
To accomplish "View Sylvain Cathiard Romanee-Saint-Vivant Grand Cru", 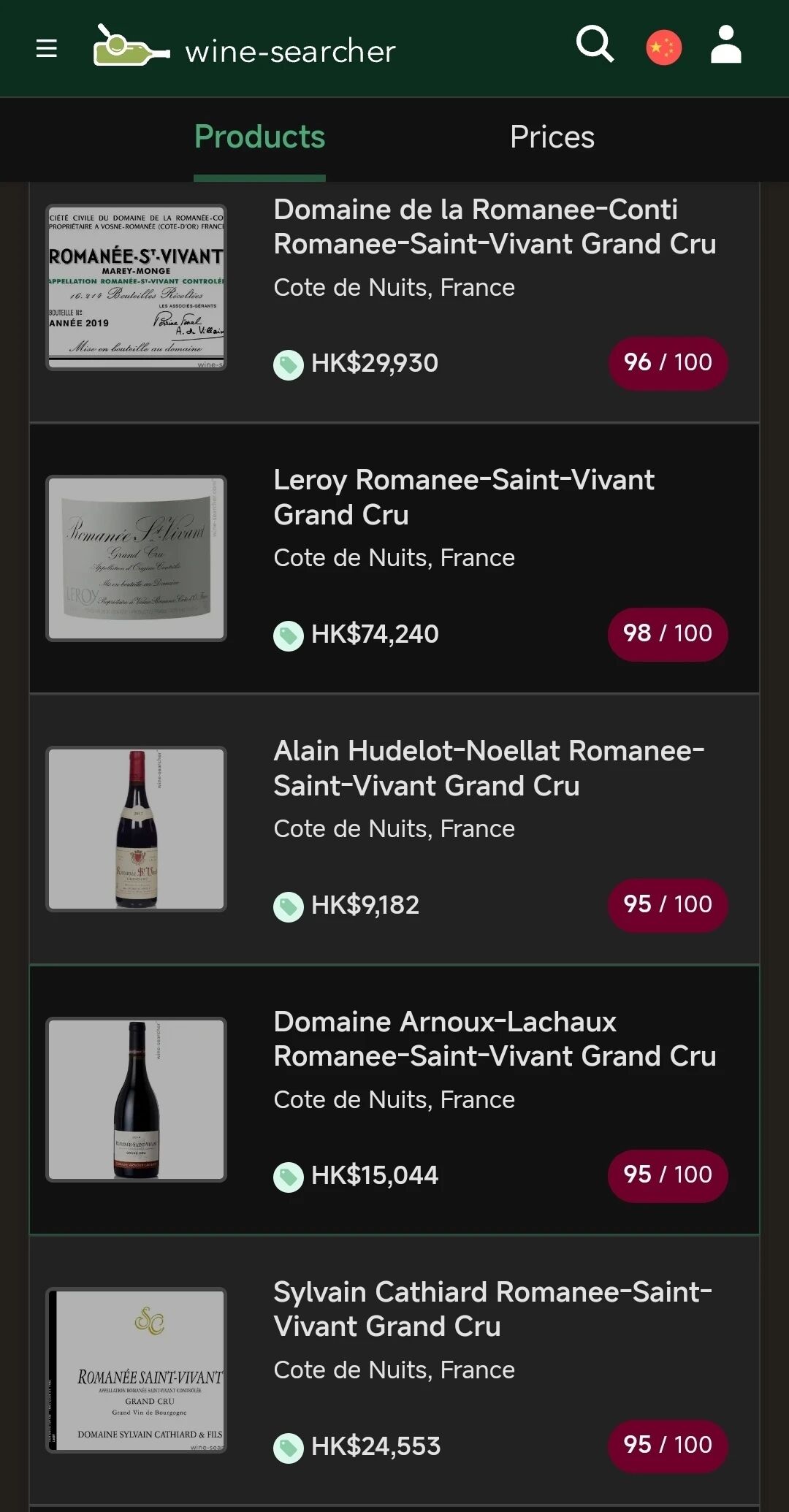I will click(x=492, y=1310).
